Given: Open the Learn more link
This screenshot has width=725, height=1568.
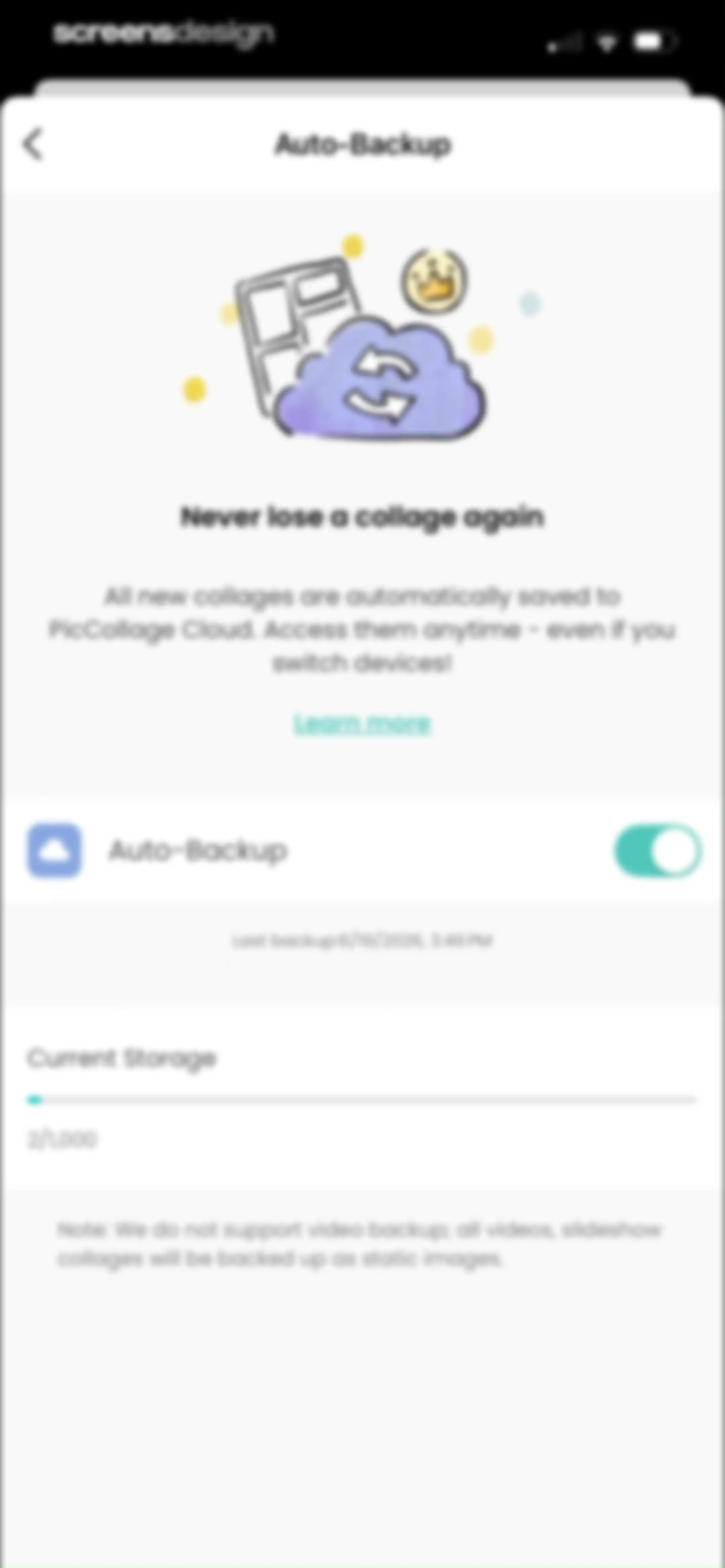Looking at the screenshot, I should [x=362, y=724].
